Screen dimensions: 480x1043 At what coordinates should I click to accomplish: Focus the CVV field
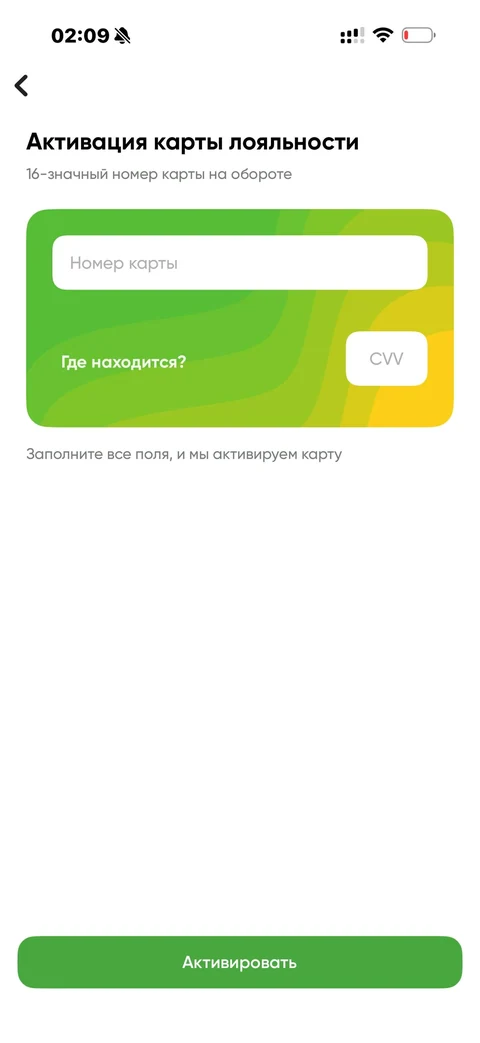386,359
